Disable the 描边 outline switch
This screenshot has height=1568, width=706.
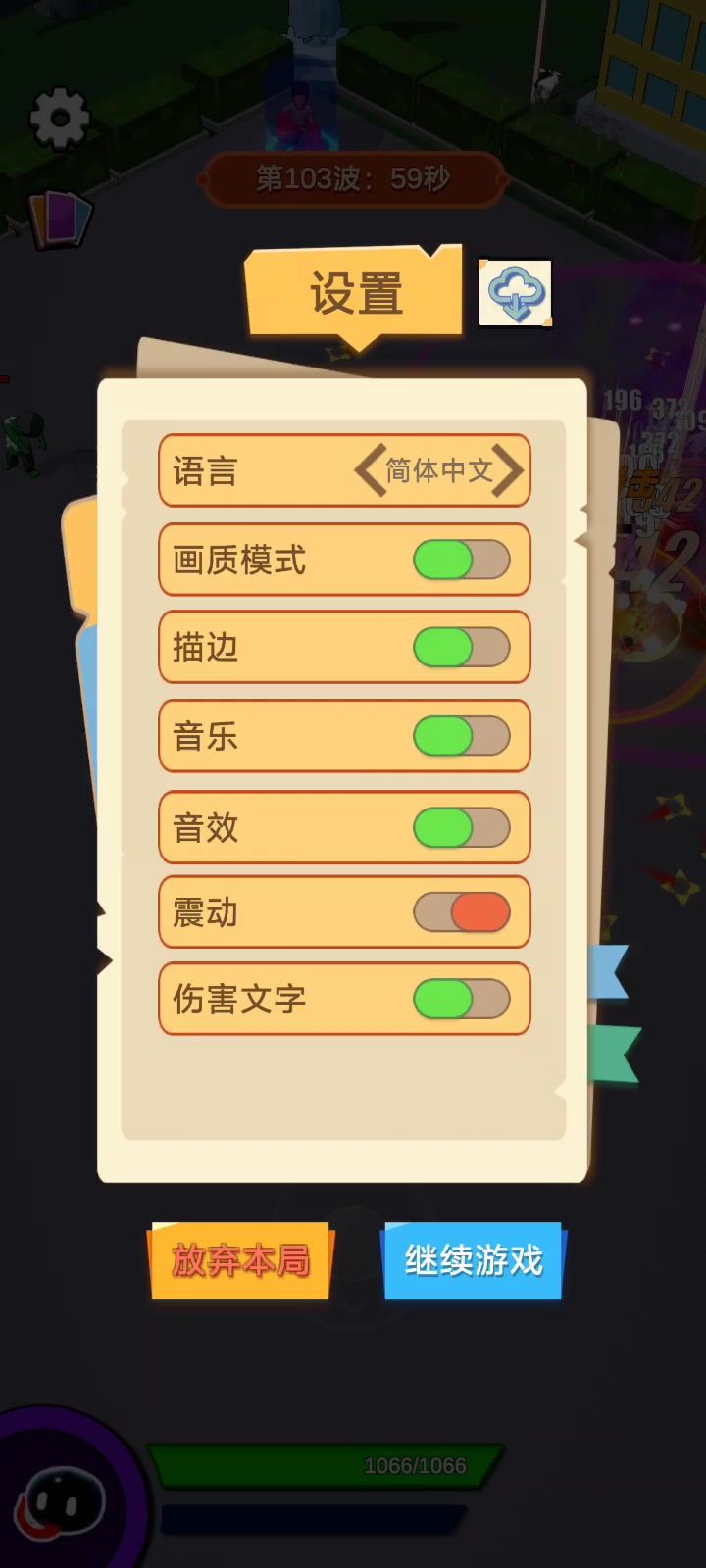coord(462,648)
